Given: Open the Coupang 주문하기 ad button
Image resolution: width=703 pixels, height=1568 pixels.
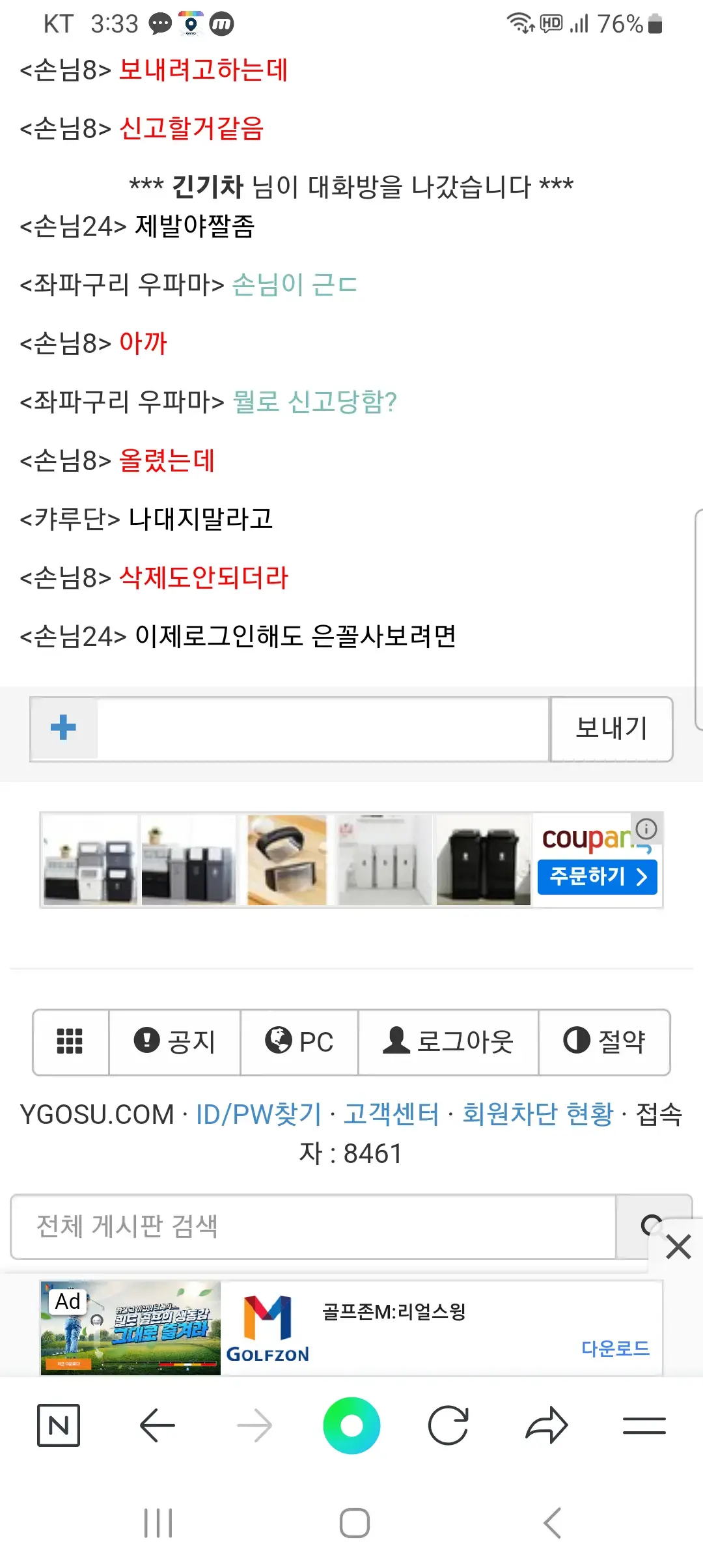Looking at the screenshot, I should [x=596, y=876].
